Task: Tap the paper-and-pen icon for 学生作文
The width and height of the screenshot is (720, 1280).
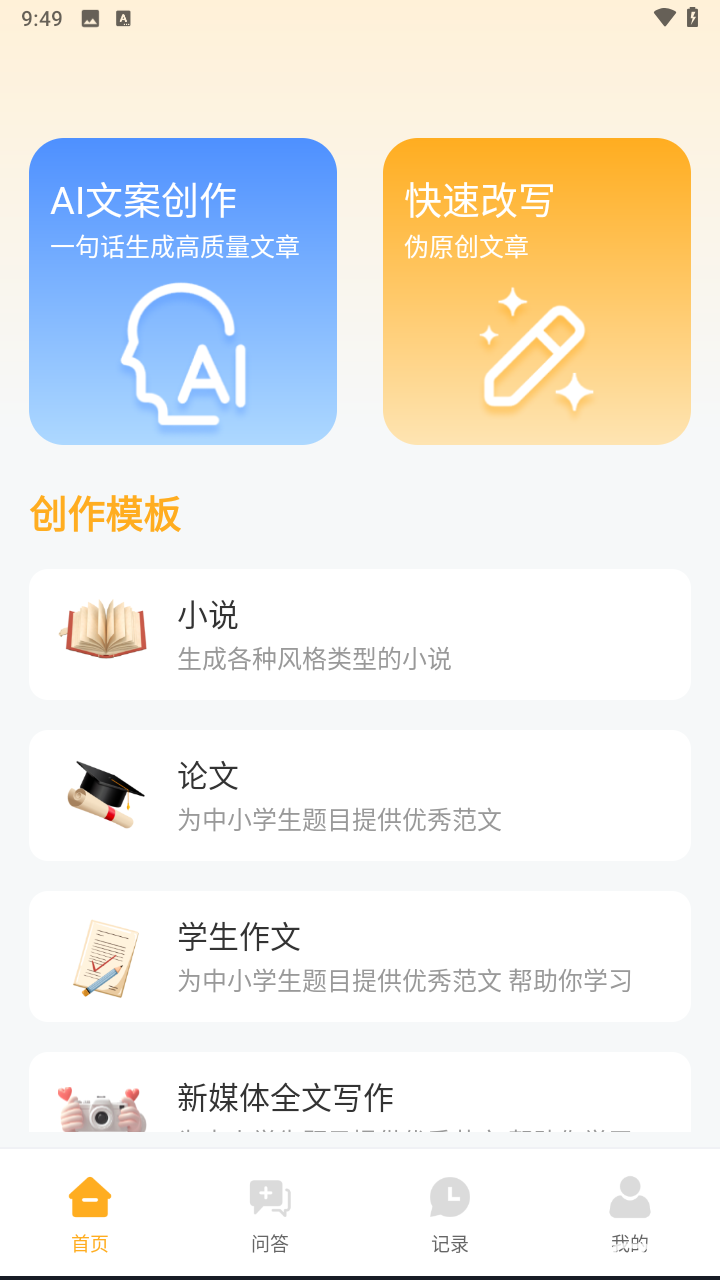Action: click(103, 956)
